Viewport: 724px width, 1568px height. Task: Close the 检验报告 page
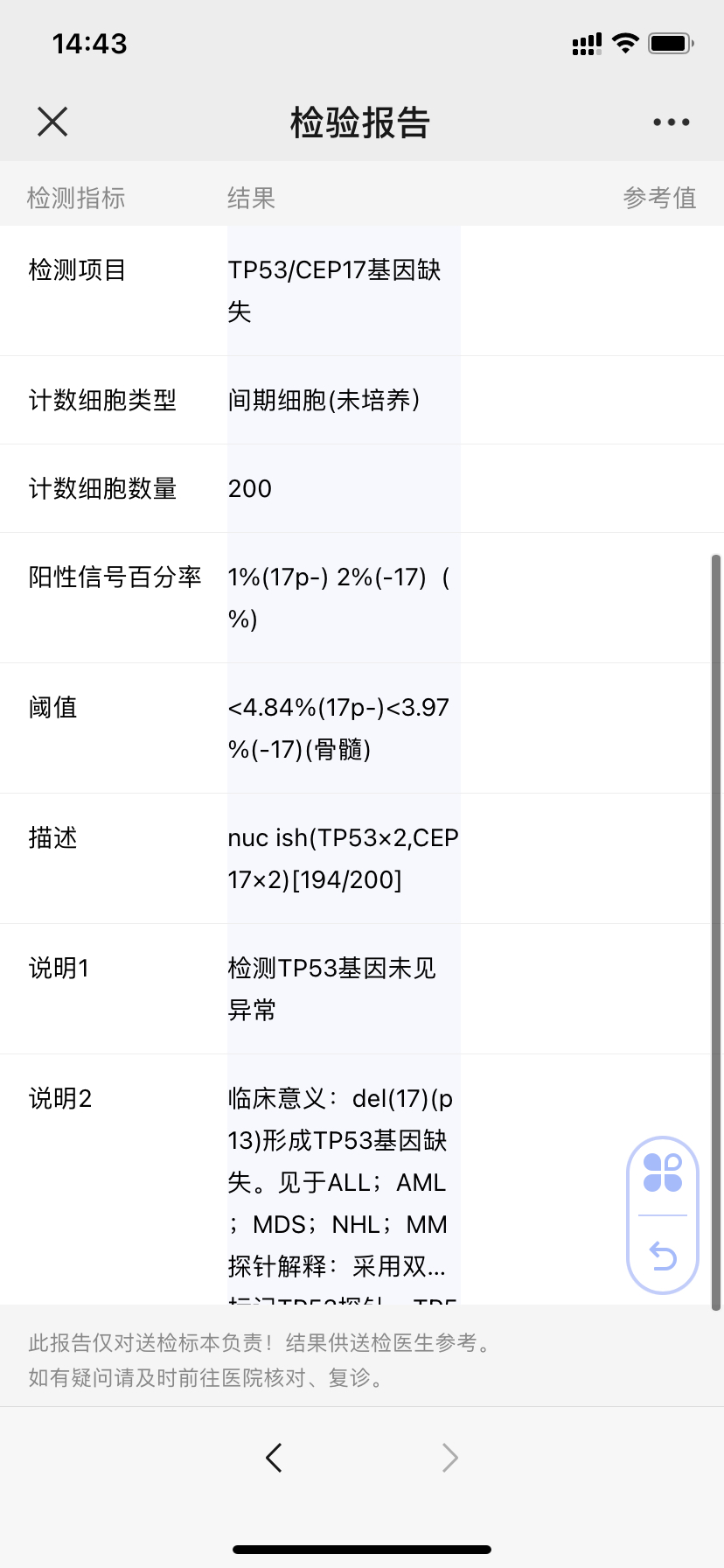(52, 122)
